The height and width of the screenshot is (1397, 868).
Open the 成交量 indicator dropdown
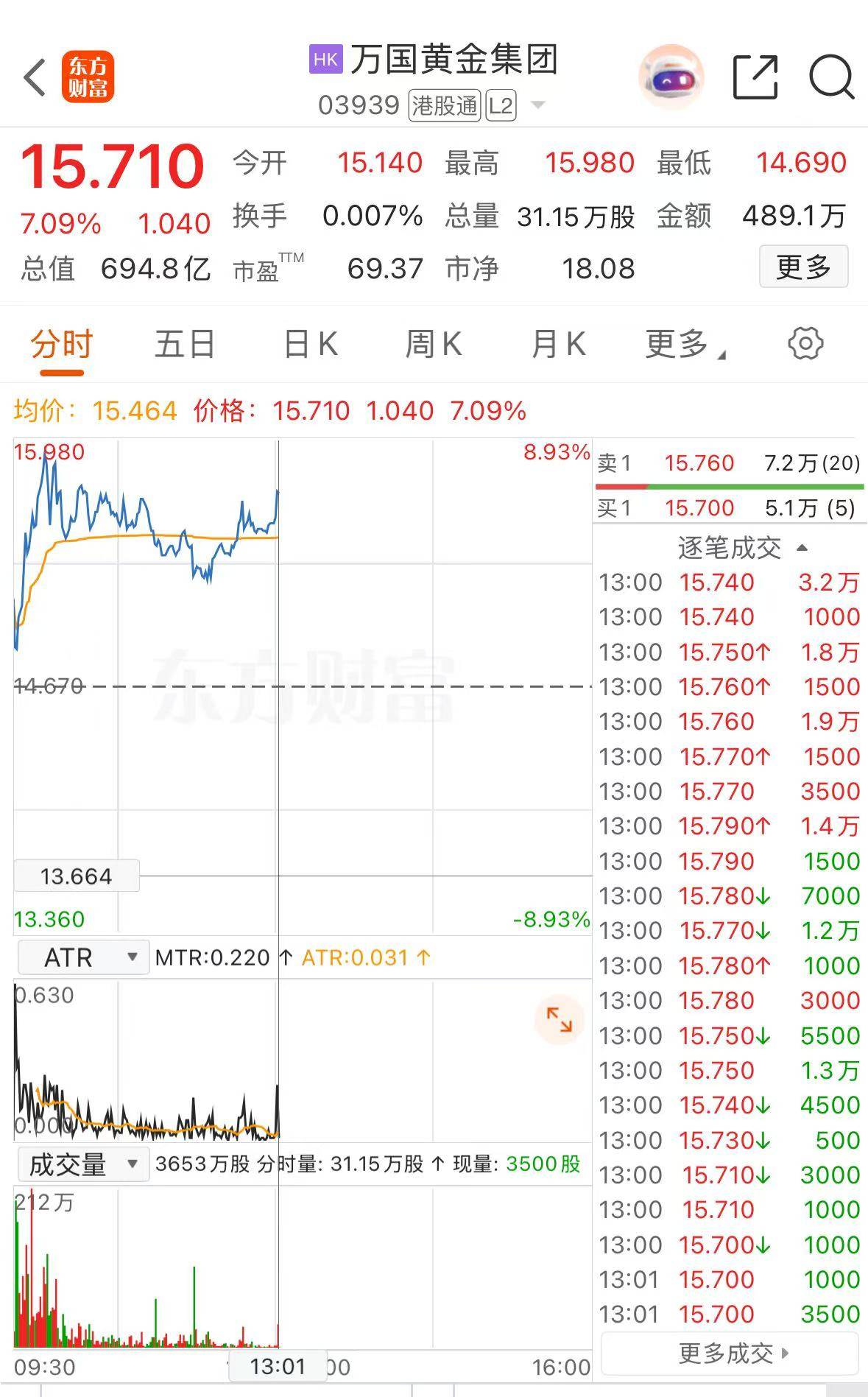(83, 1164)
